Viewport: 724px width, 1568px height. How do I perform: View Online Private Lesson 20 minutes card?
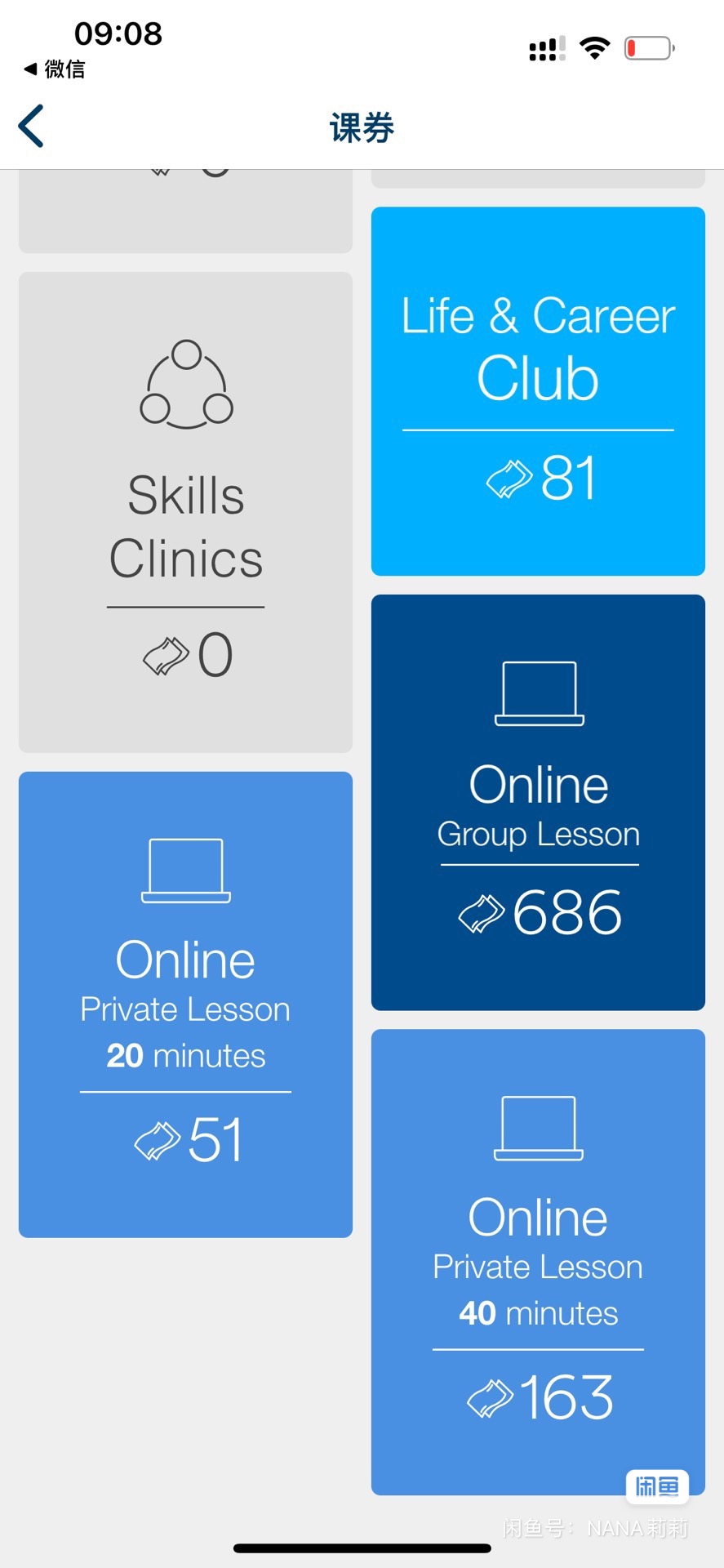pyautogui.click(x=186, y=1004)
